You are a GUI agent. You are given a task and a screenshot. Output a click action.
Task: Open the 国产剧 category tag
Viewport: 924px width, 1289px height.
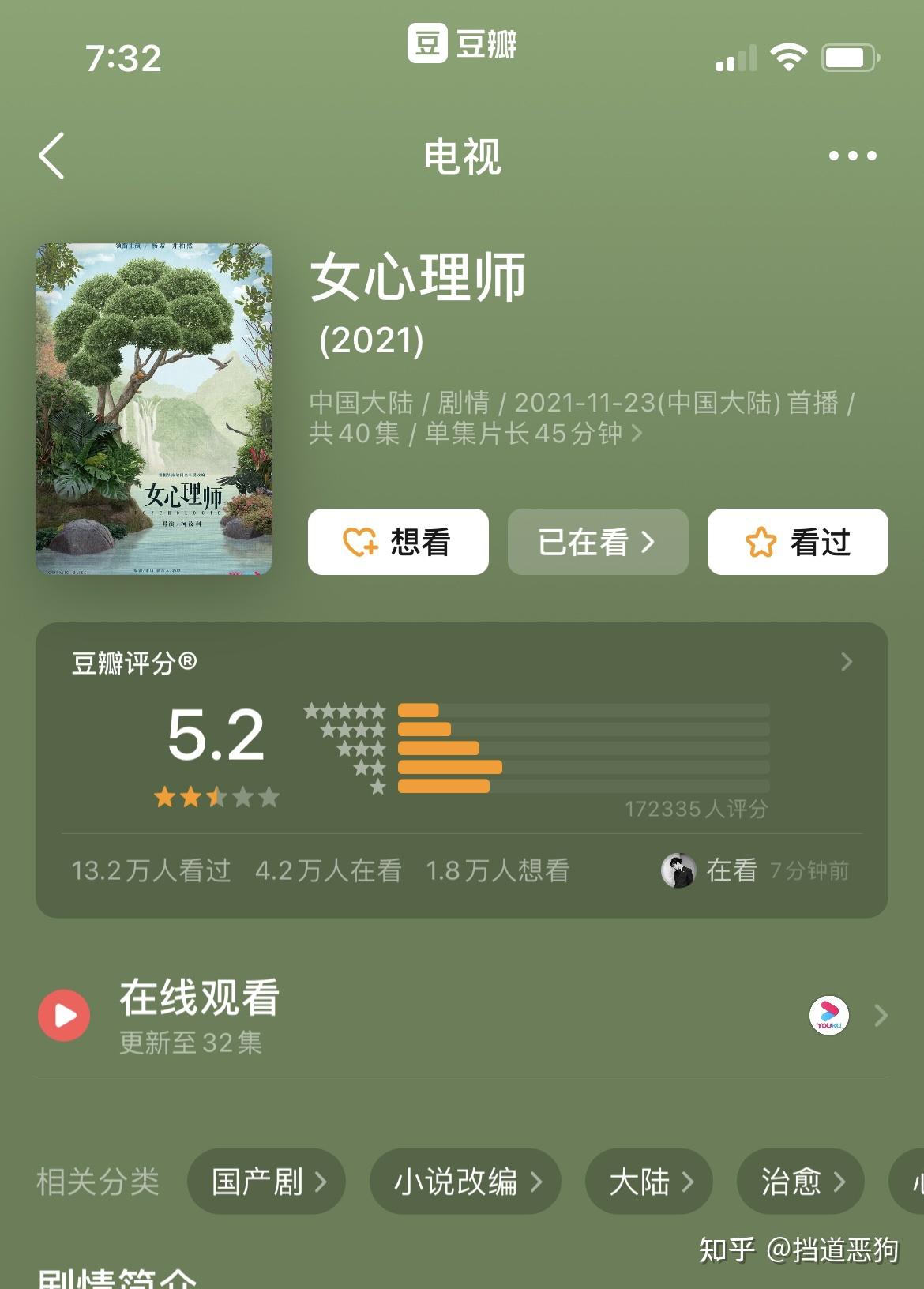(266, 1182)
